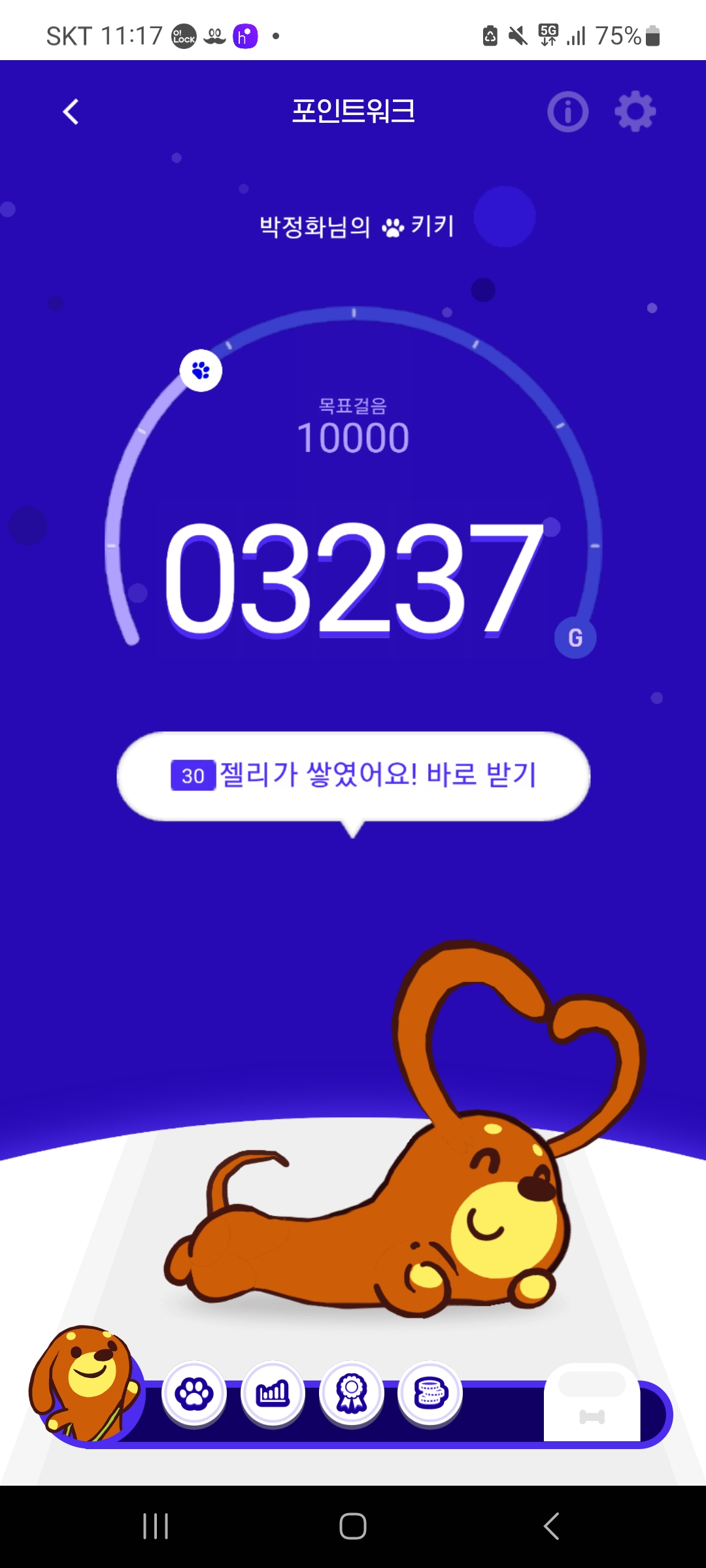Open recent apps from navigation bar
Image resolution: width=706 pixels, height=1568 pixels.
[156, 1527]
